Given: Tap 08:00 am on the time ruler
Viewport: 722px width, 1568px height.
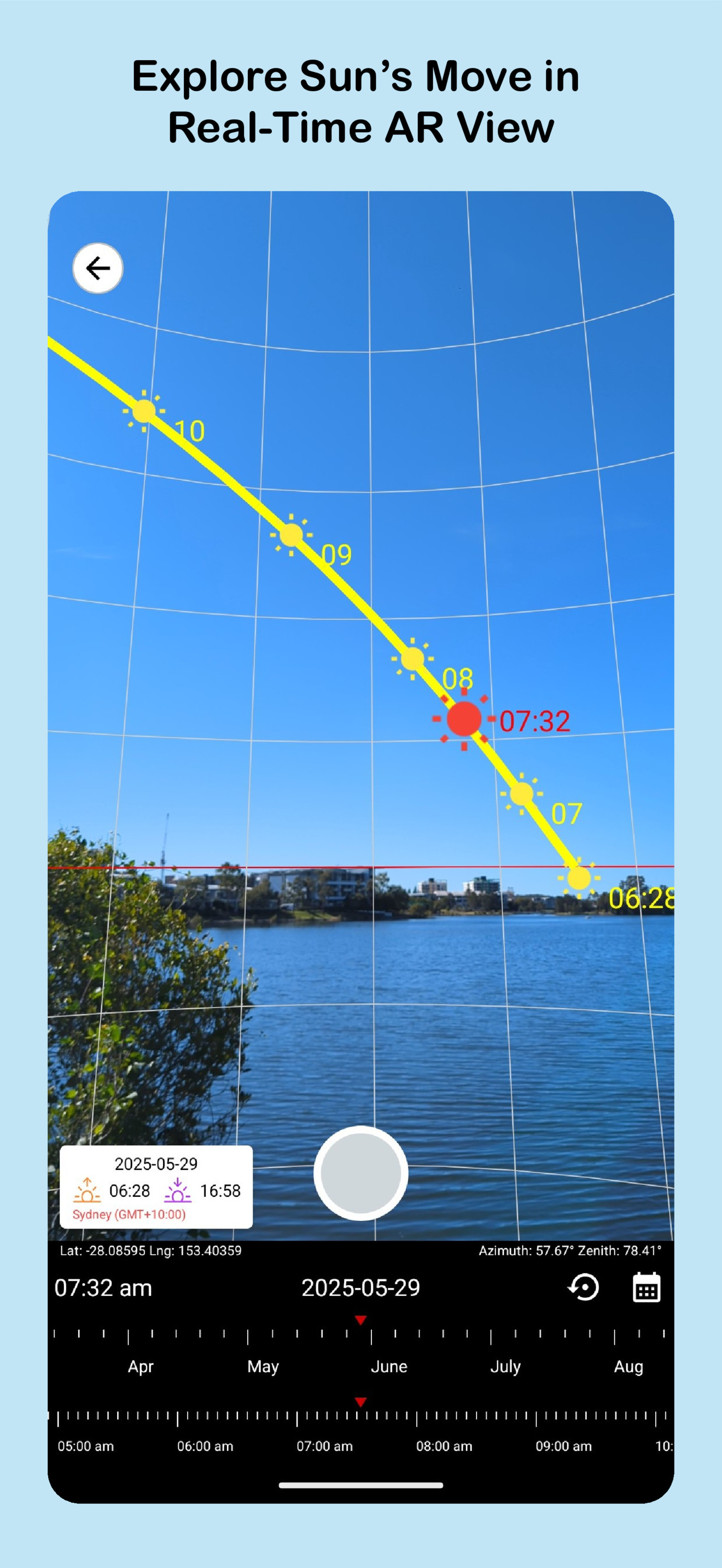Looking at the screenshot, I should (444, 1446).
